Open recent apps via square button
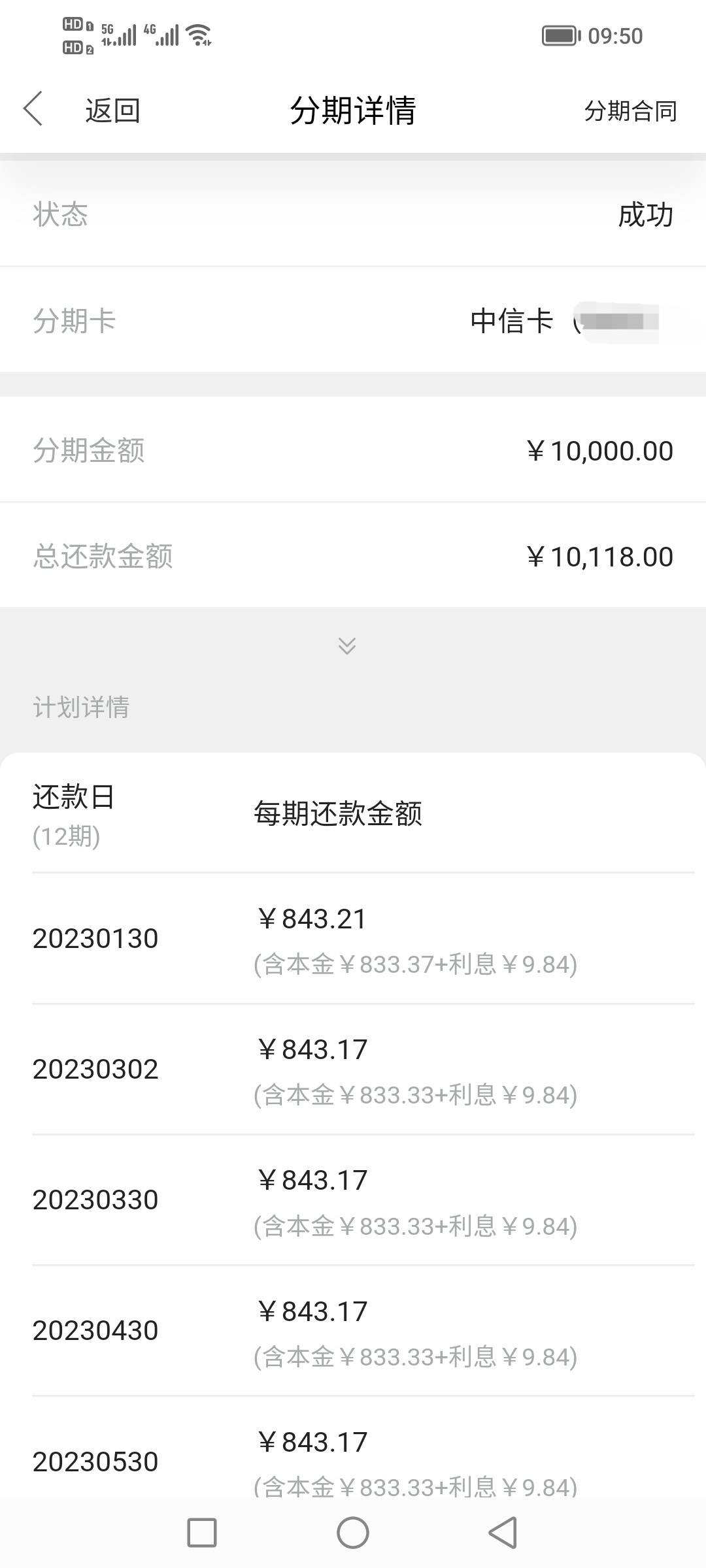The image size is (706, 1568). (x=202, y=1532)
